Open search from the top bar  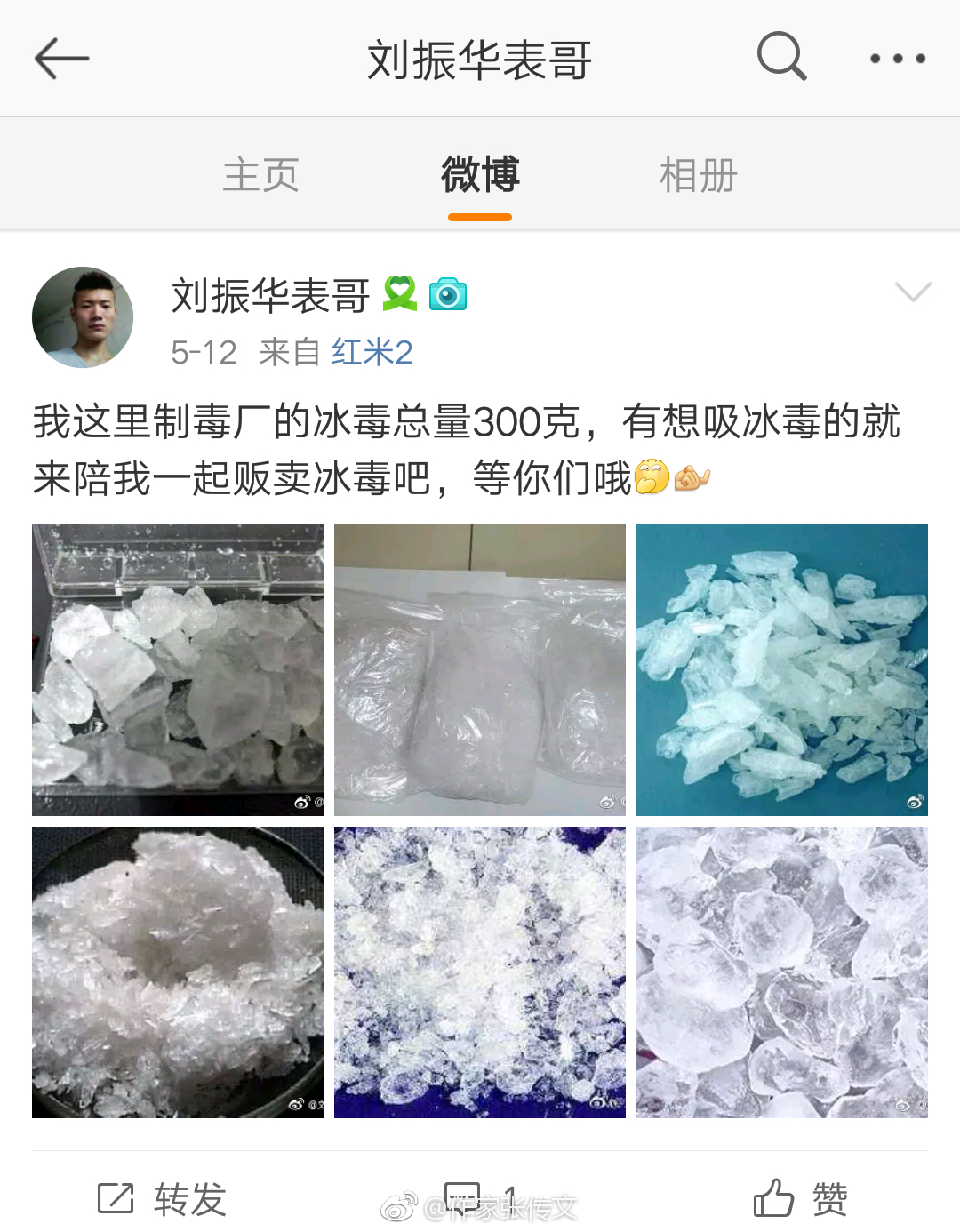click(781, 57)
